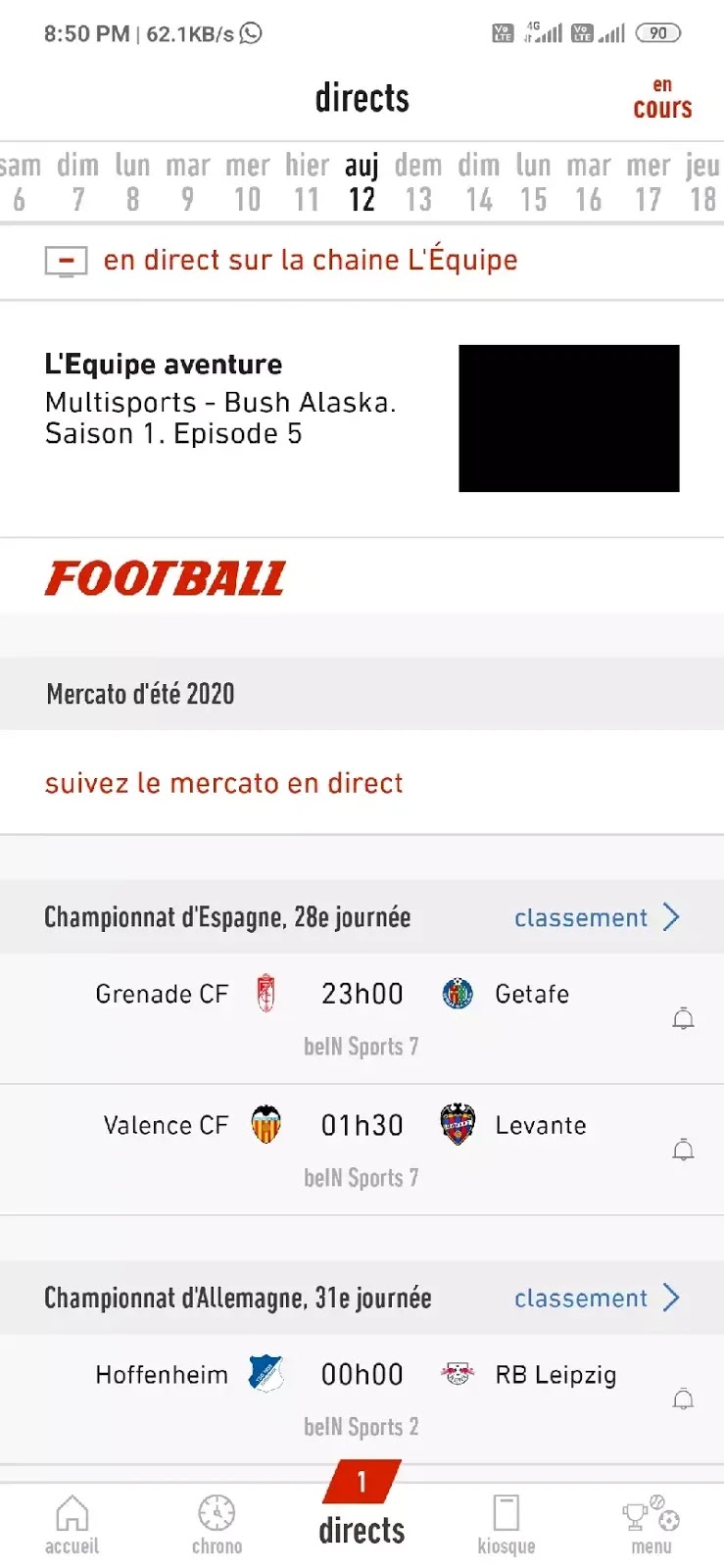Select date mar 9
724x1568 pixels.
[x=187, y=183]
